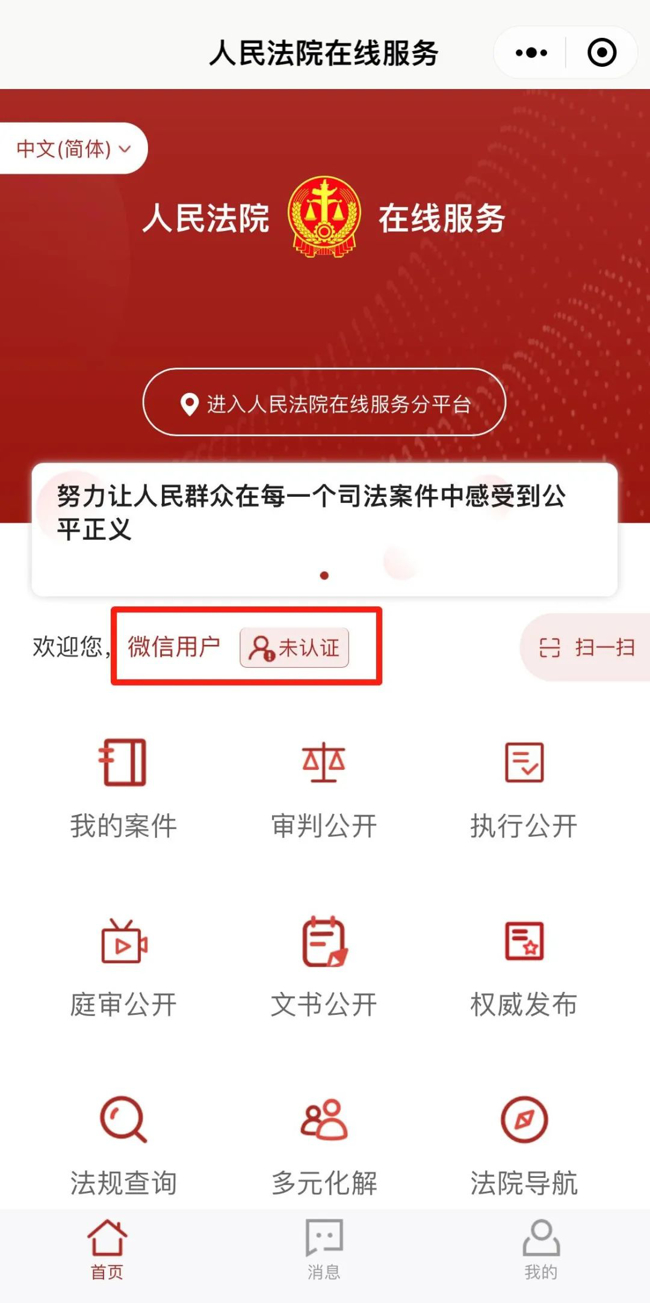
Task: Go to the 首页 tab
Action: (x=107, y=1250)
